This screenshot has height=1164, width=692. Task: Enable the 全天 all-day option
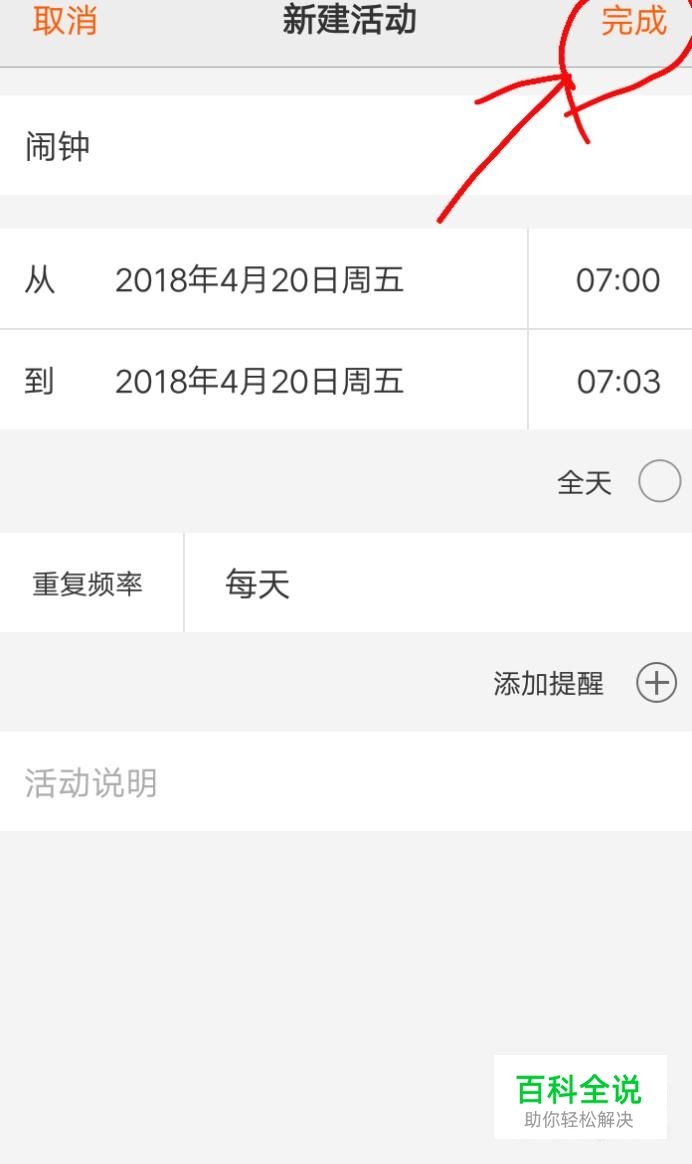[659, 483]
